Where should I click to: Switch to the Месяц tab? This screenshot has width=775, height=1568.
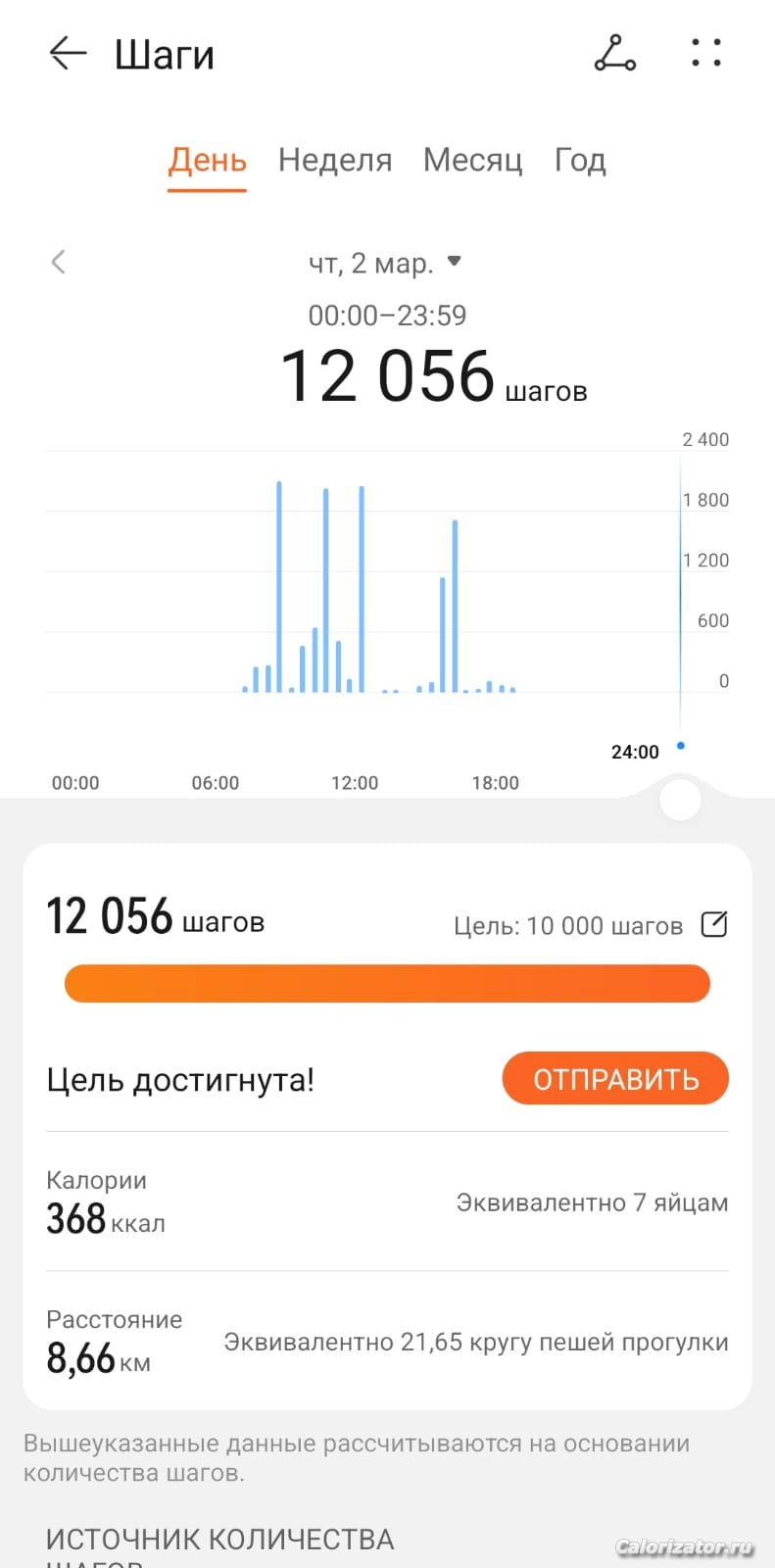tap(472, 160)
